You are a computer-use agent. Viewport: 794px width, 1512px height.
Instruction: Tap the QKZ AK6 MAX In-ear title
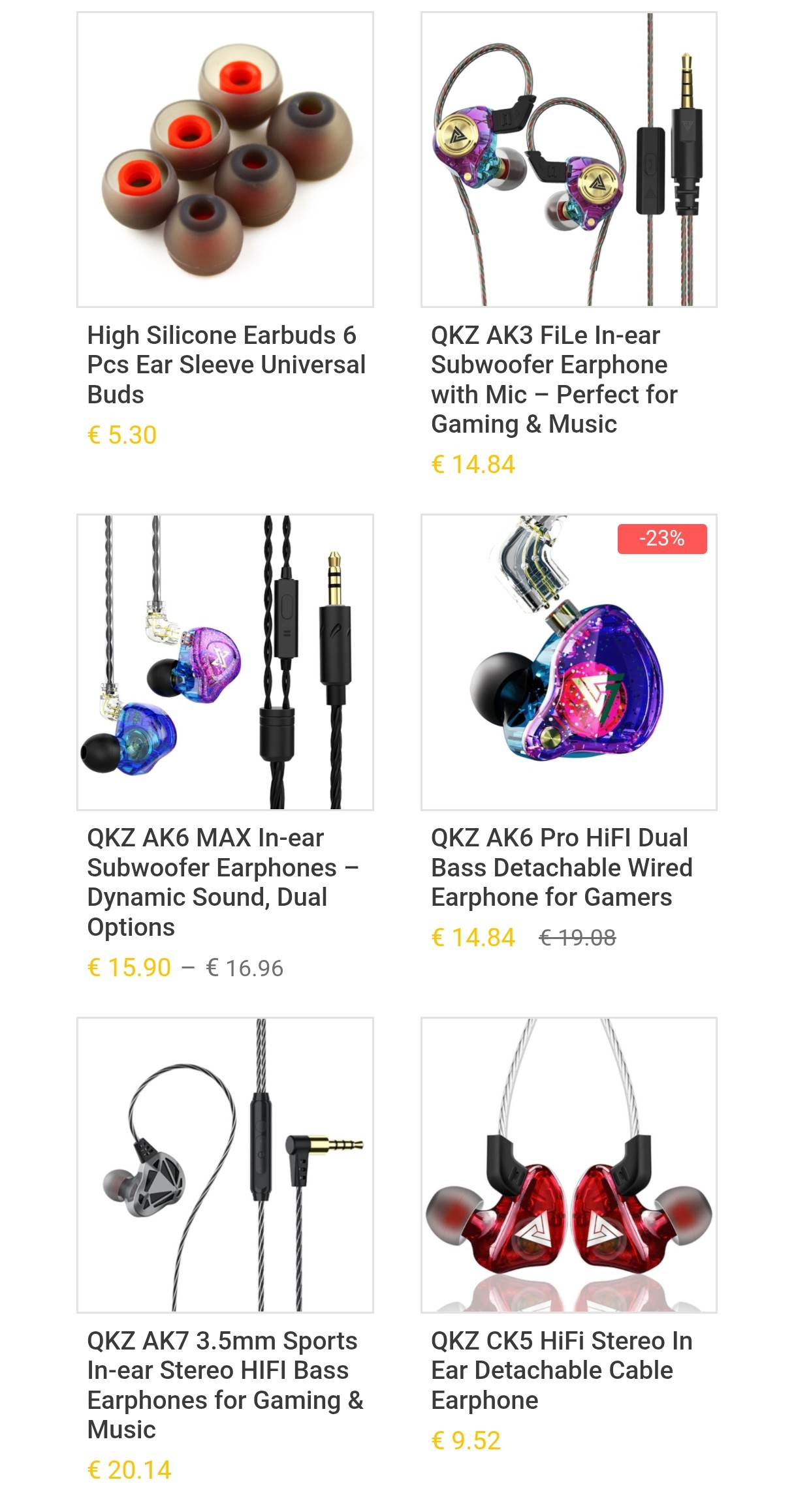[223, 882]
